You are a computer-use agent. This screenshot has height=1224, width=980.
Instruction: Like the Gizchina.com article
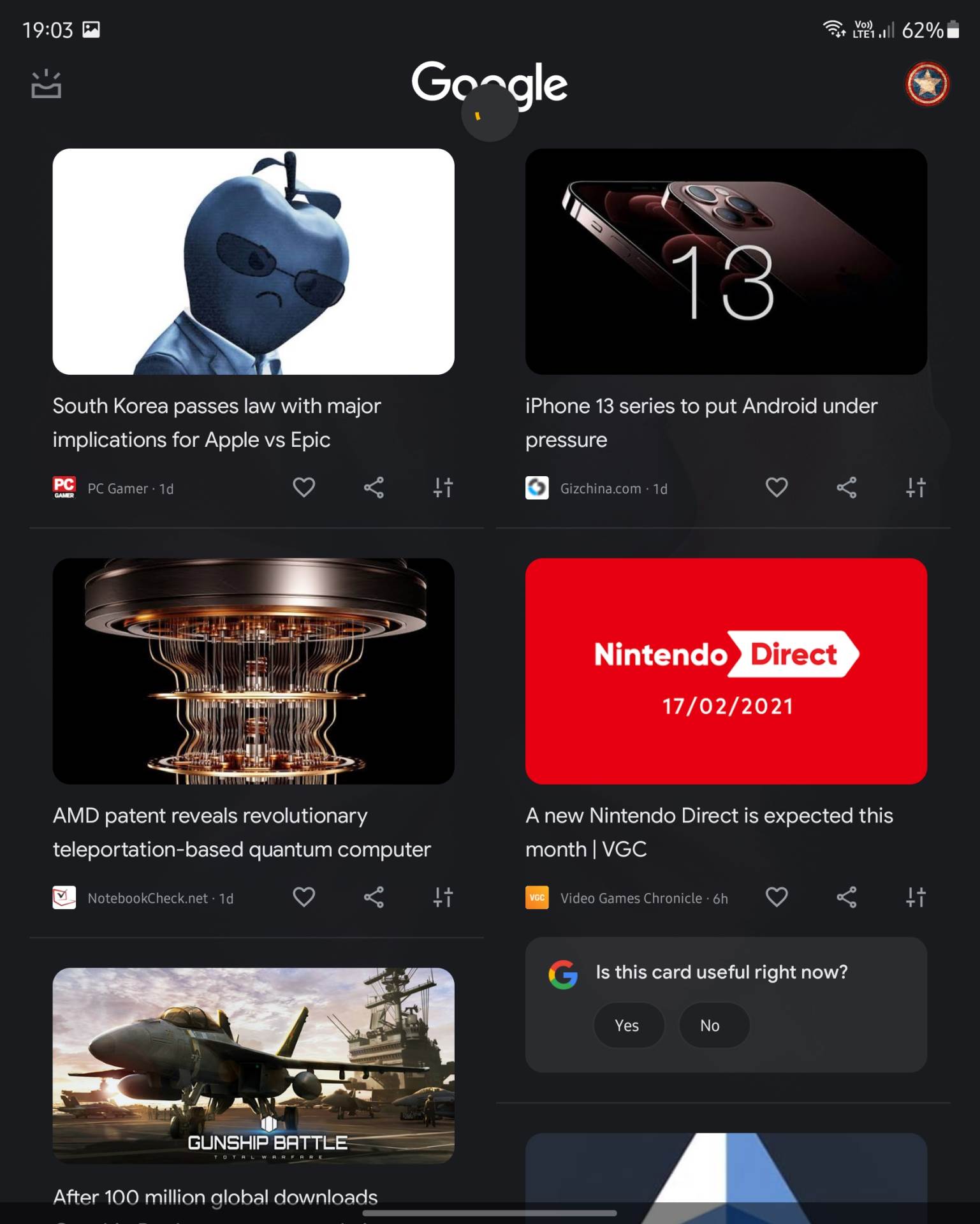pyautogui.click(x=776, y=488)
